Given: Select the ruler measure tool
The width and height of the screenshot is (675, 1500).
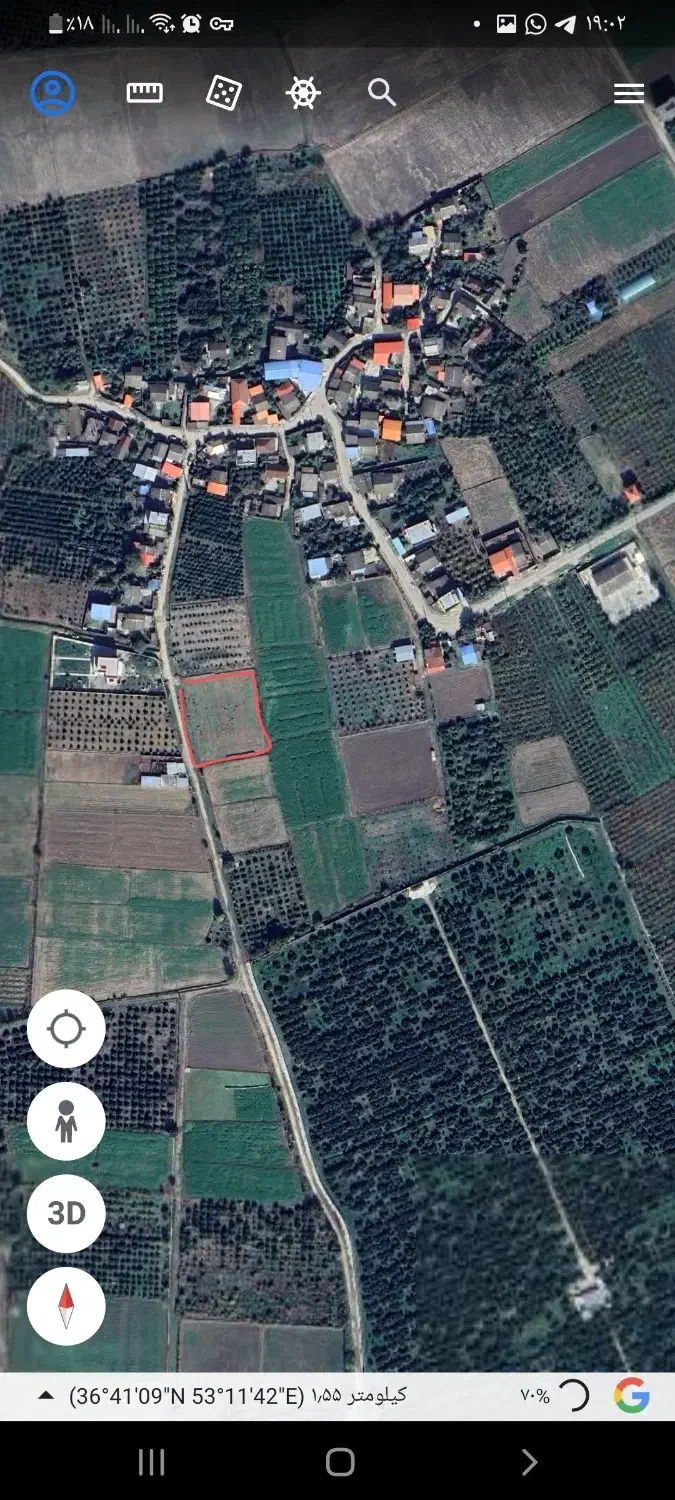Looking at the screenshot, I should pos(145,93).
